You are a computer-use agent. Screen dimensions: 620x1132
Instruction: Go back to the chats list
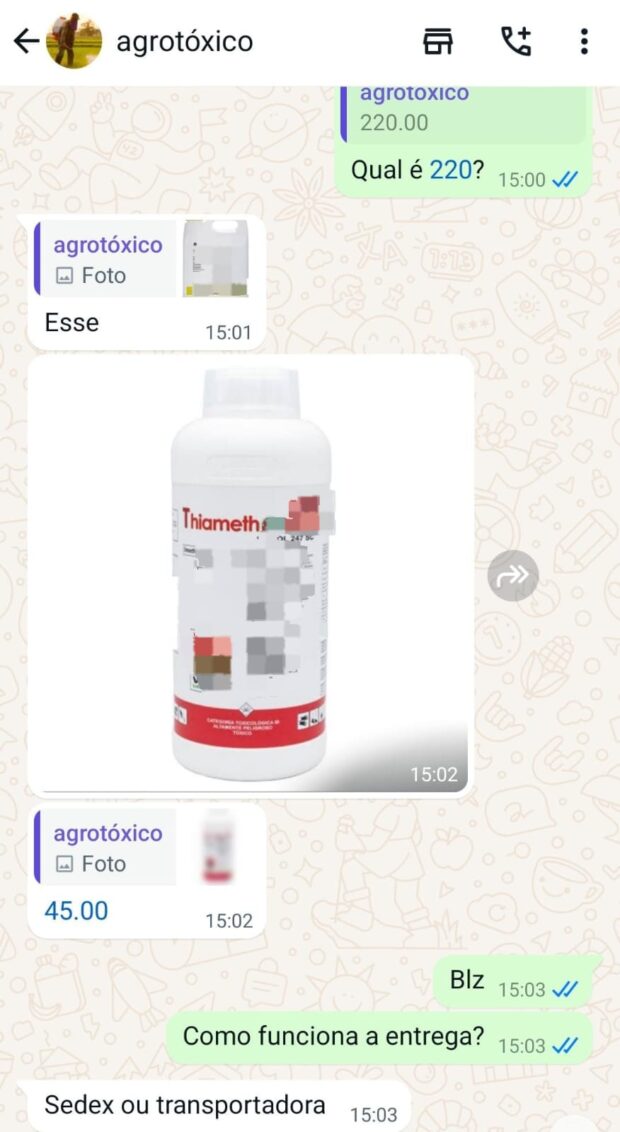point(25,41)
